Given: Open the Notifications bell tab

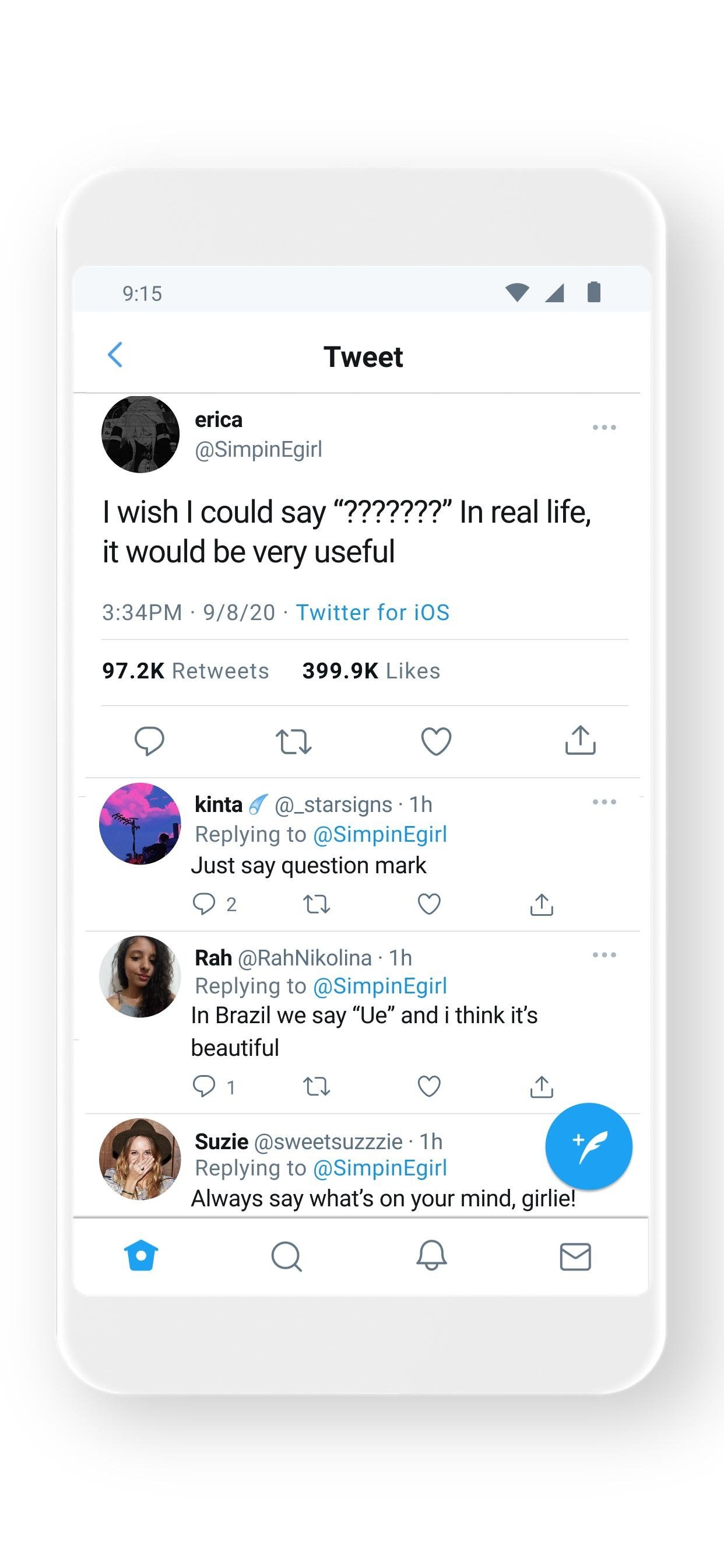Looking at the screenshot, I should pos(431,1256).
